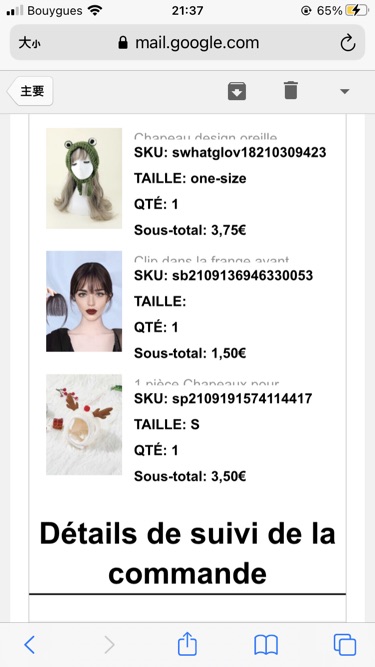
Task: Tap the mail.google.com address bar
Action: pyautogui.click(x=187, y=43)
